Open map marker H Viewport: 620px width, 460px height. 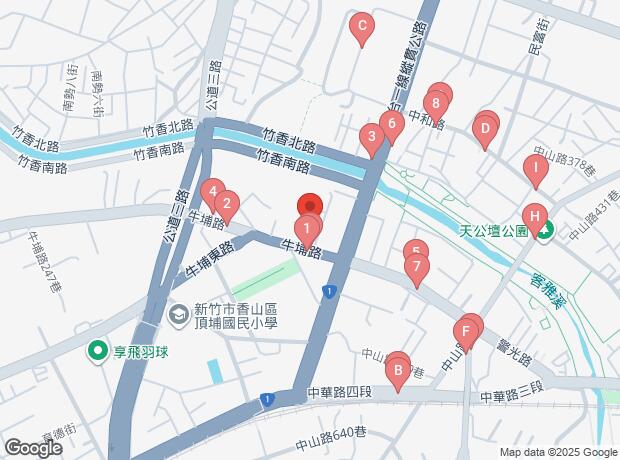click(534, 217)
